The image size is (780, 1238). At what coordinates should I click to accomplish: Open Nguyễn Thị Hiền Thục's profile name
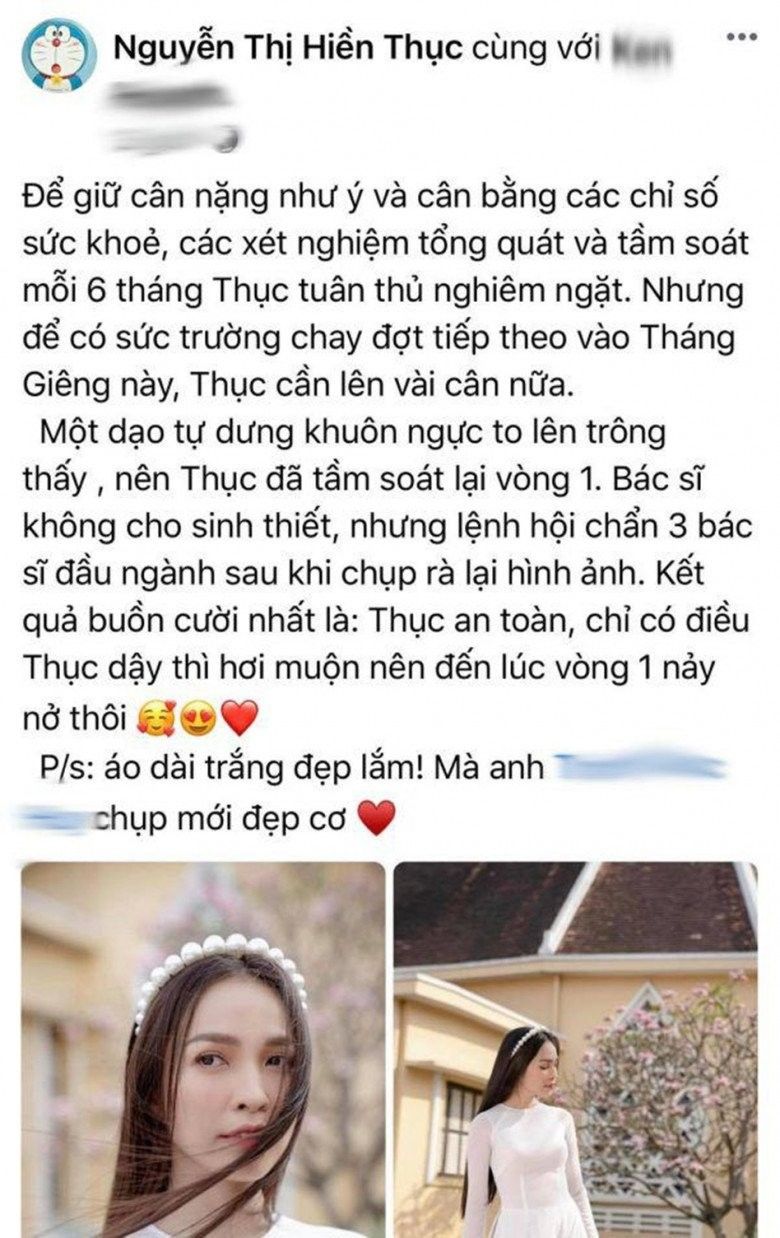(x=287, y=49)
